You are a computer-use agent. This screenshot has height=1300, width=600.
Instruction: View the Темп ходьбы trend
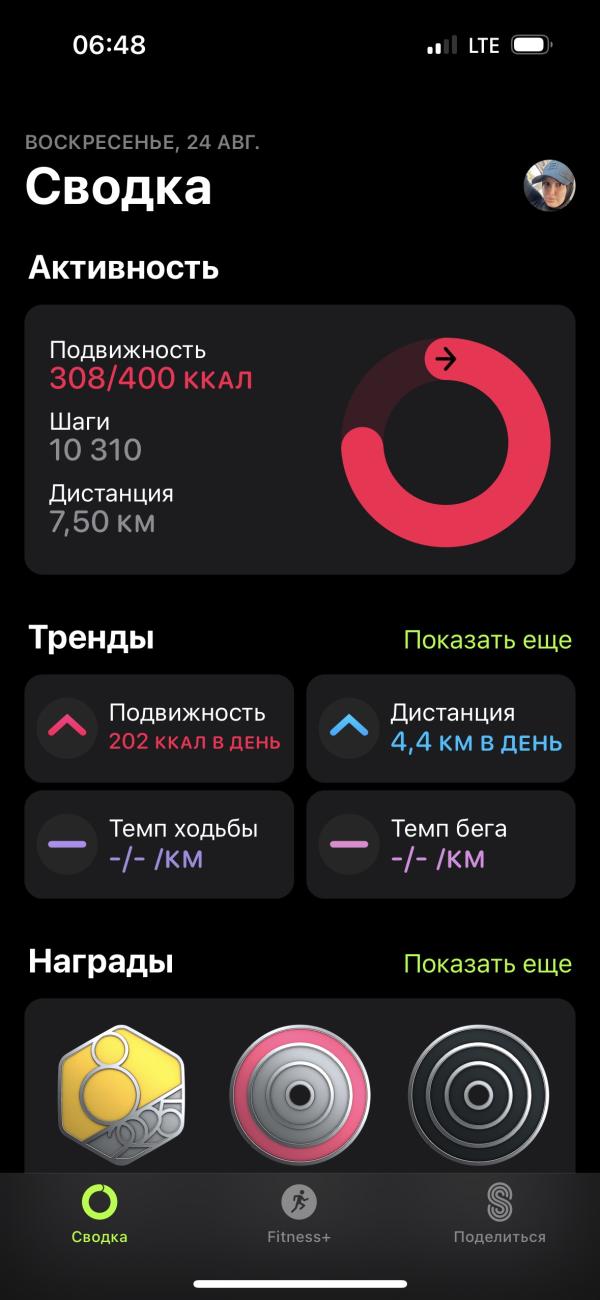[x=159, y=844]
